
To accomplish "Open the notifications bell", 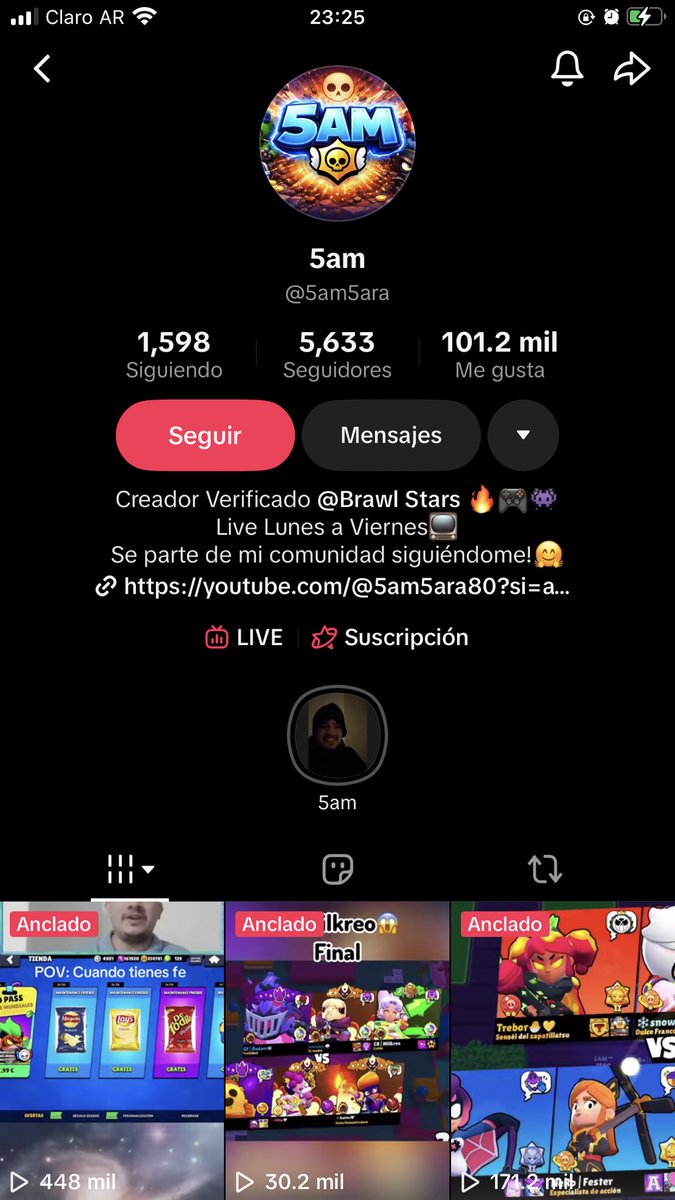I will (x=567, y=68).
